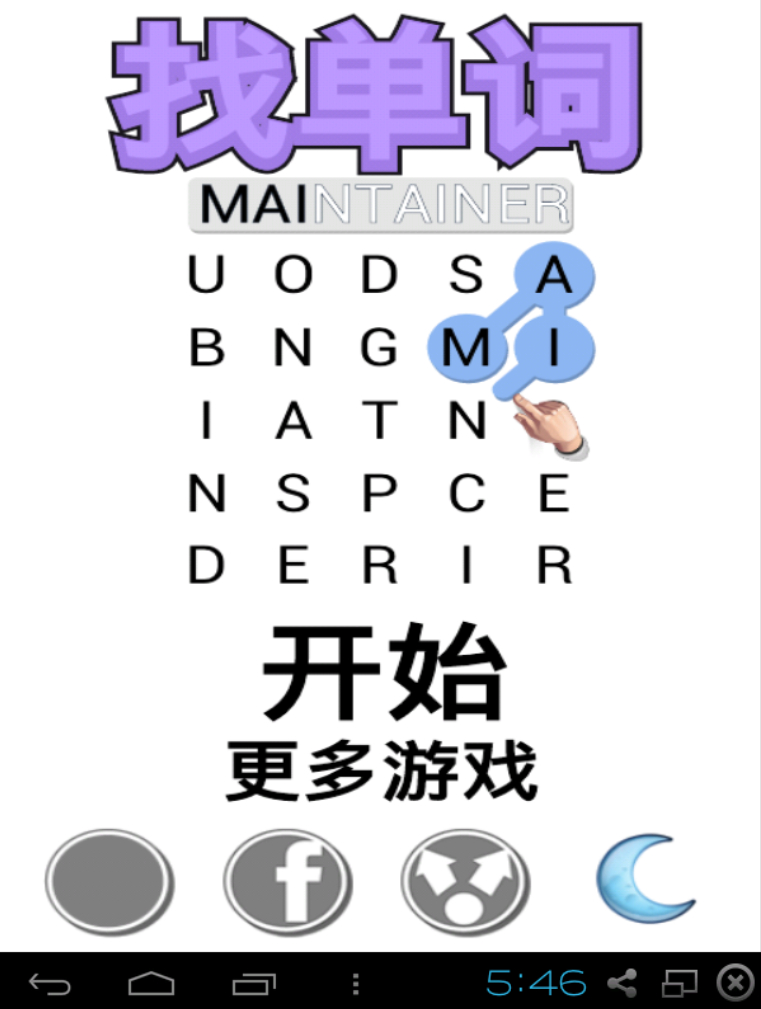Go back using the system back arrow
Viewport: 761px width, 1009px height.
tap(49, 984)
